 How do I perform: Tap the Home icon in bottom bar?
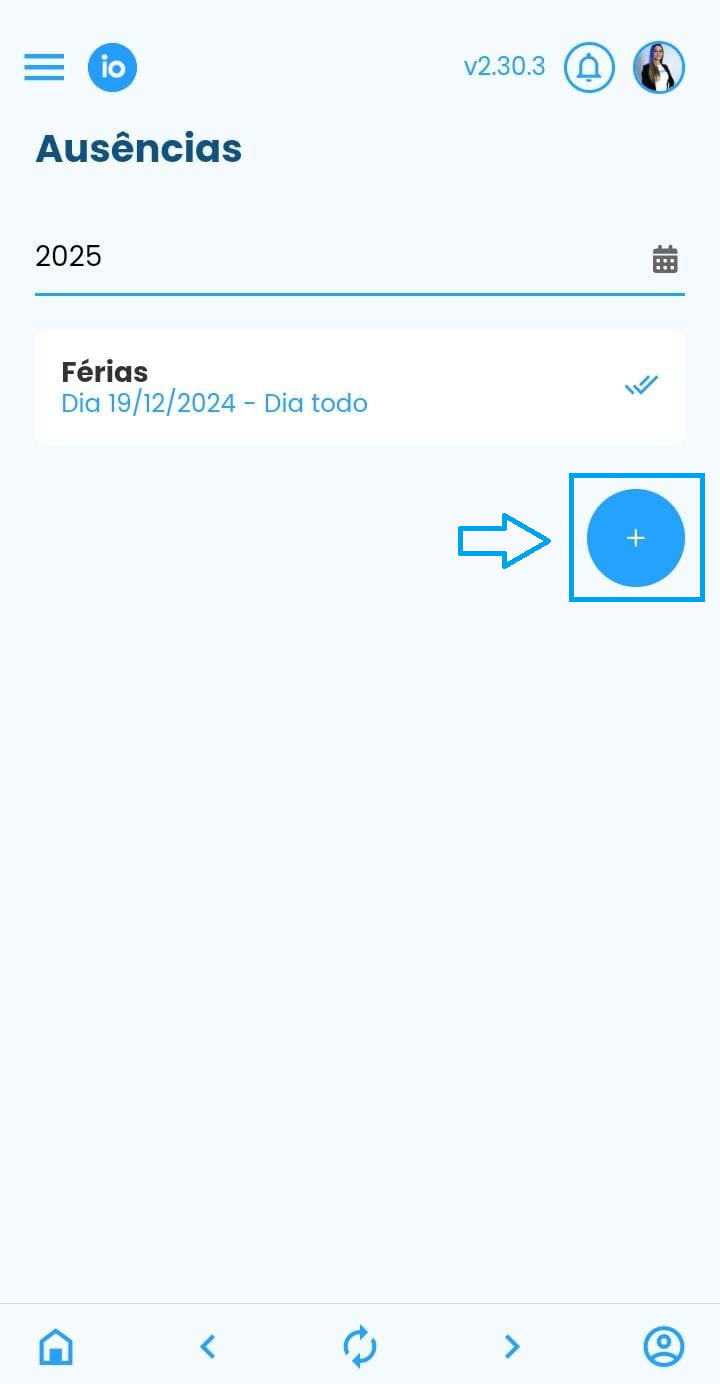56,1346
